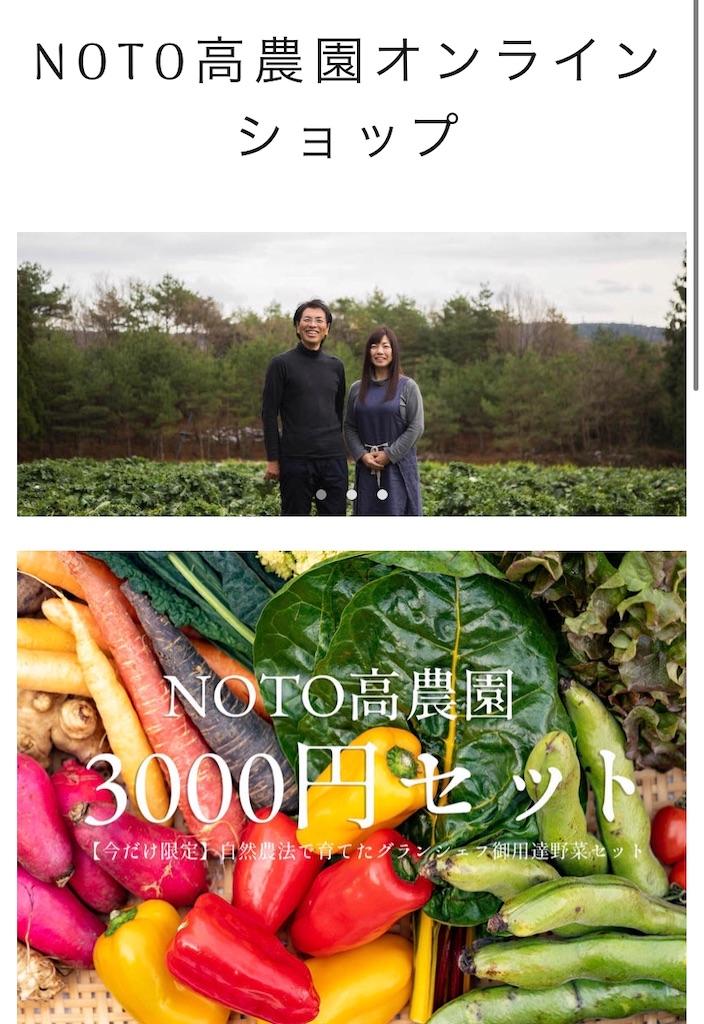Tap the farm couple slideshow image
This screenshot has width=704, height=1024.
351,373
